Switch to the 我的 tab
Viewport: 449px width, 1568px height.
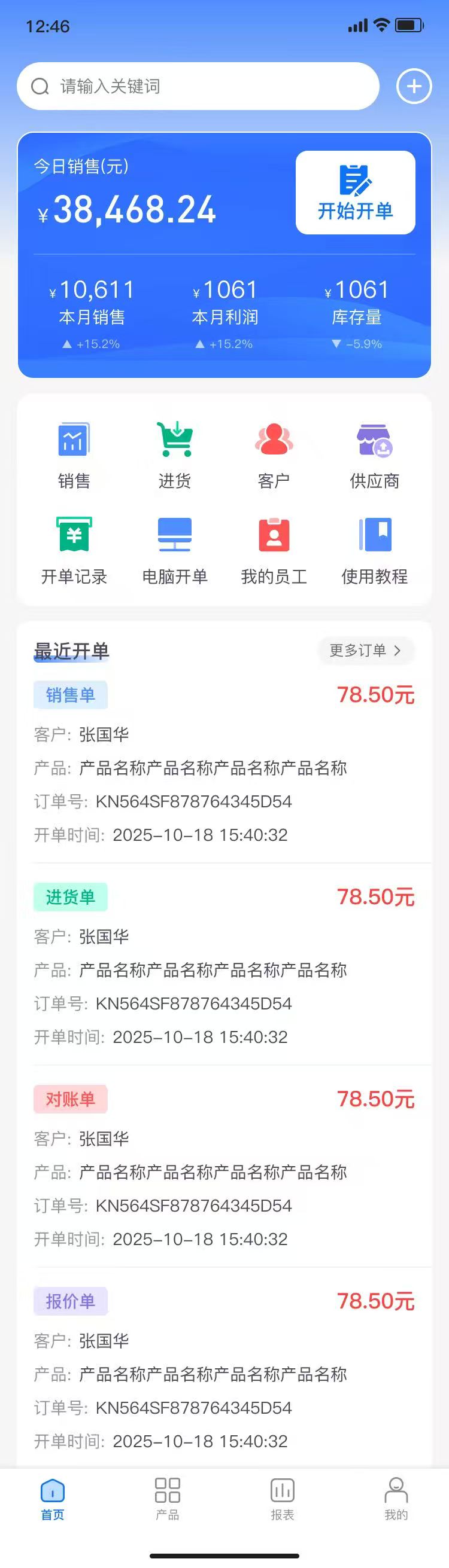pos(396,1499)
